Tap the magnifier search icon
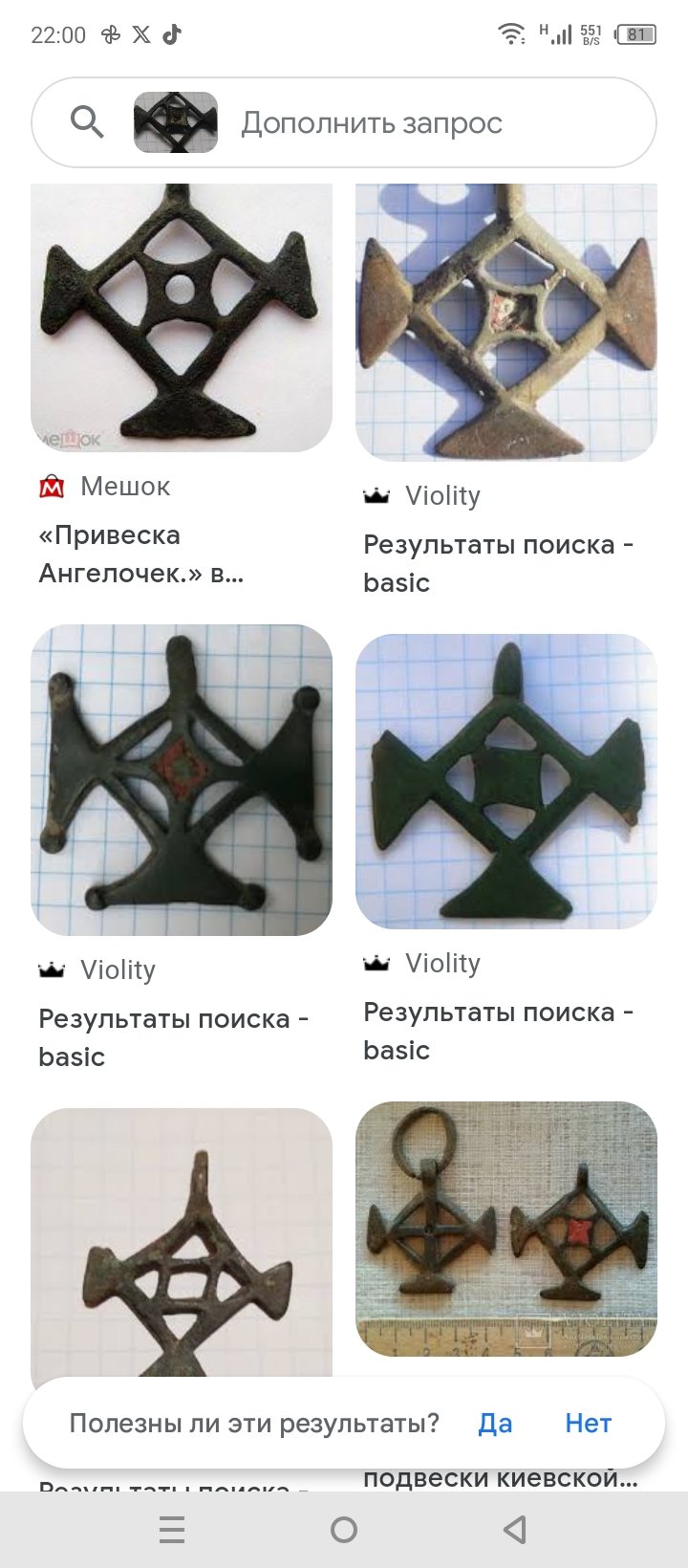Screen dimensions: 688x1568 pyautogui.click(x=87, y=122)
